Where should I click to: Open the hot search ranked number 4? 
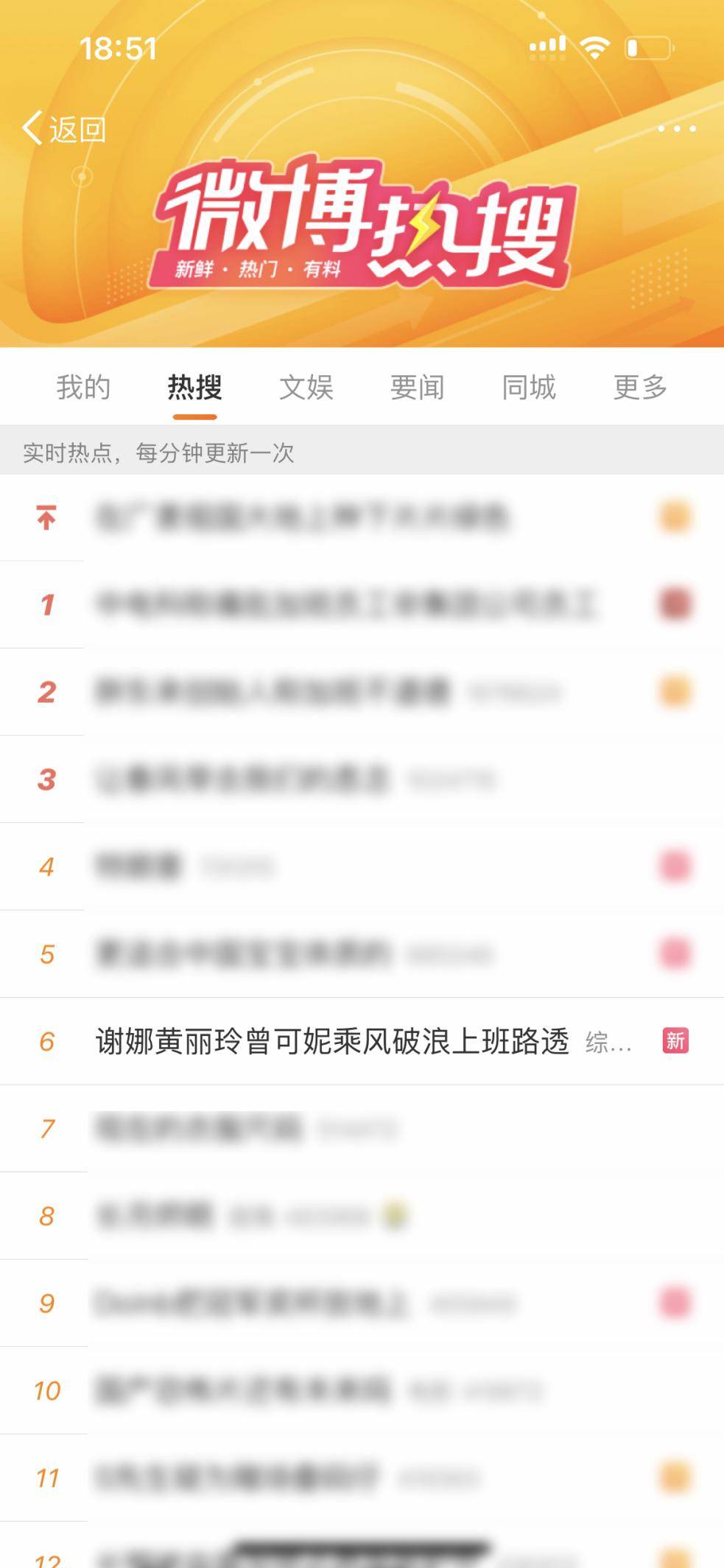pyautogui.click(x=140, y=867)
